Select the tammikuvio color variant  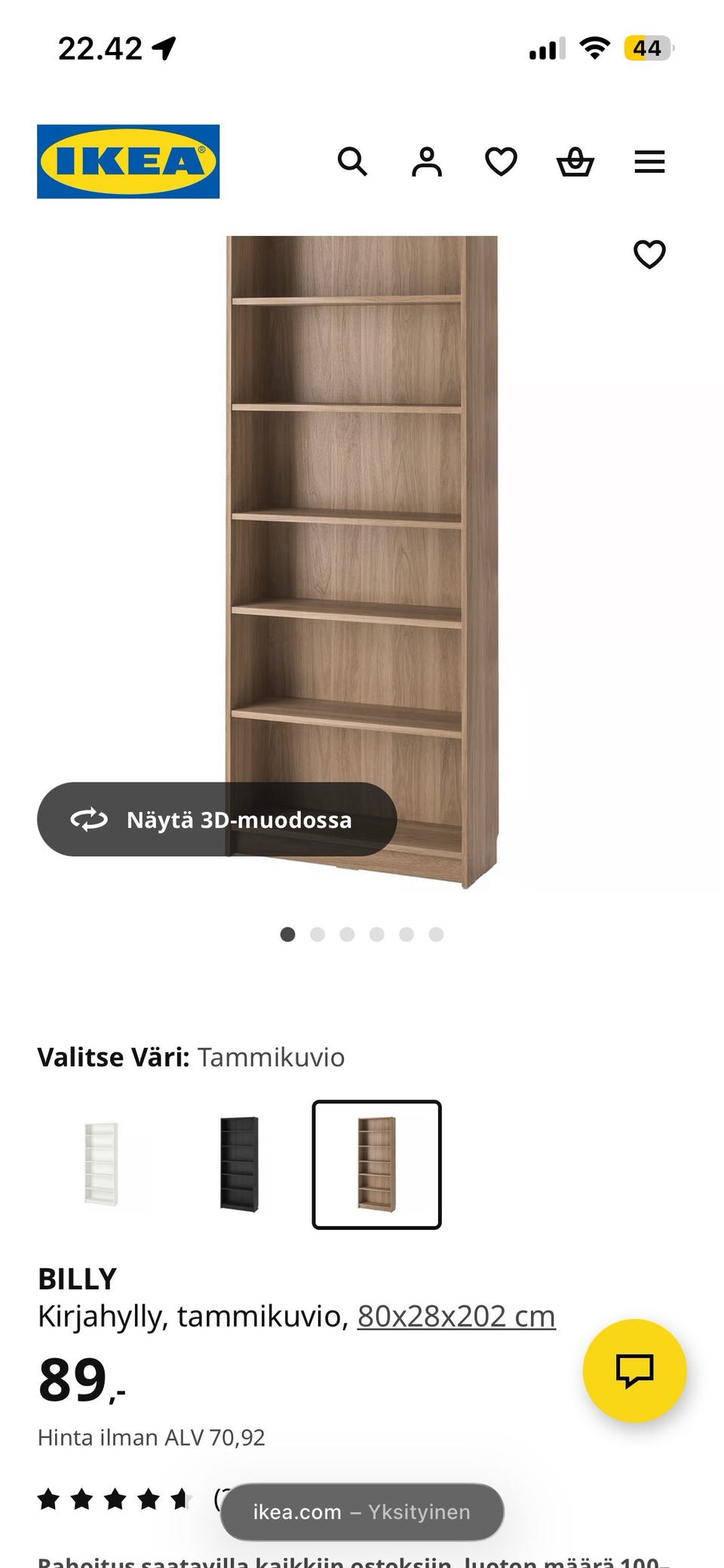[376, 1163]
